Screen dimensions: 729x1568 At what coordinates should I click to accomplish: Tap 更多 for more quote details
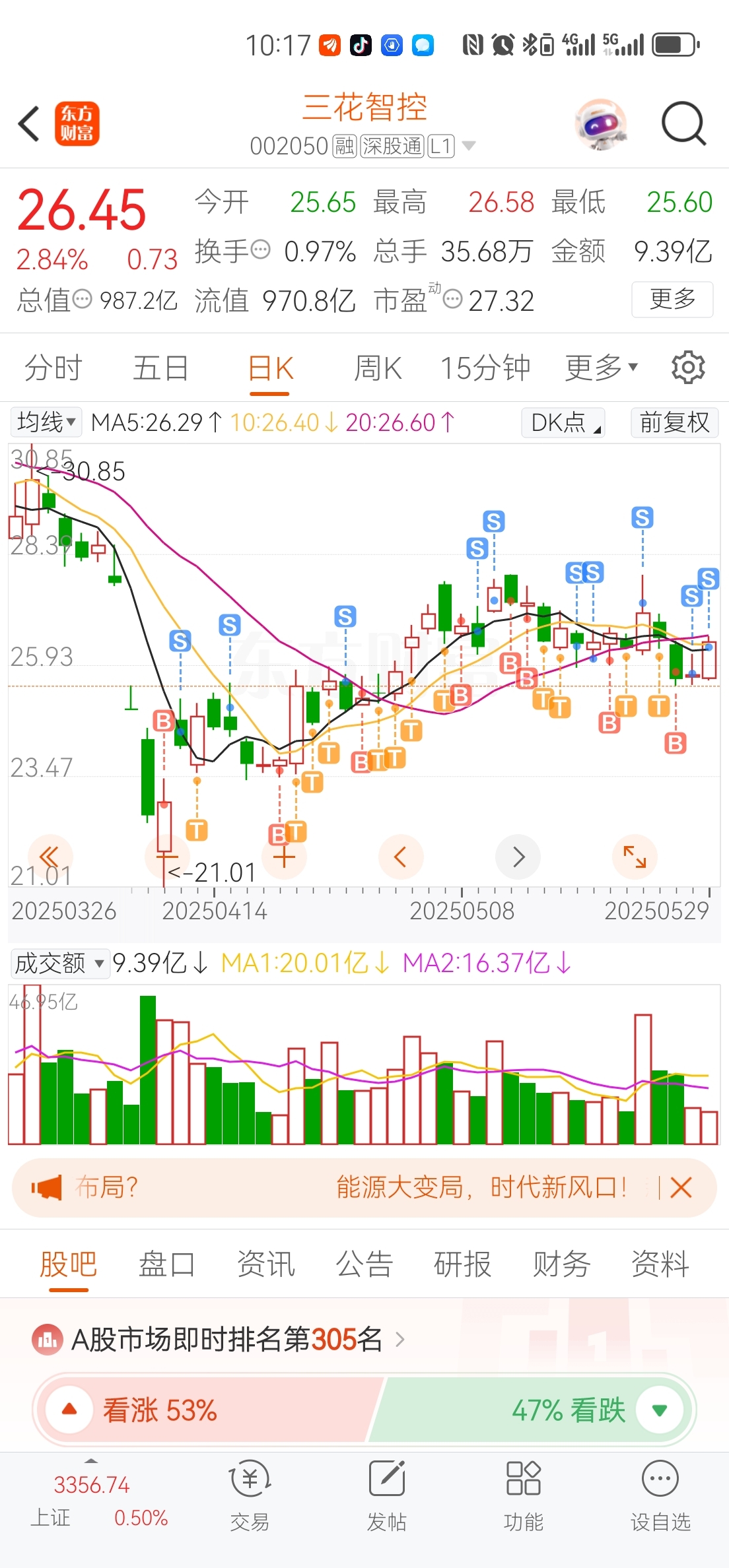(672, 300)
